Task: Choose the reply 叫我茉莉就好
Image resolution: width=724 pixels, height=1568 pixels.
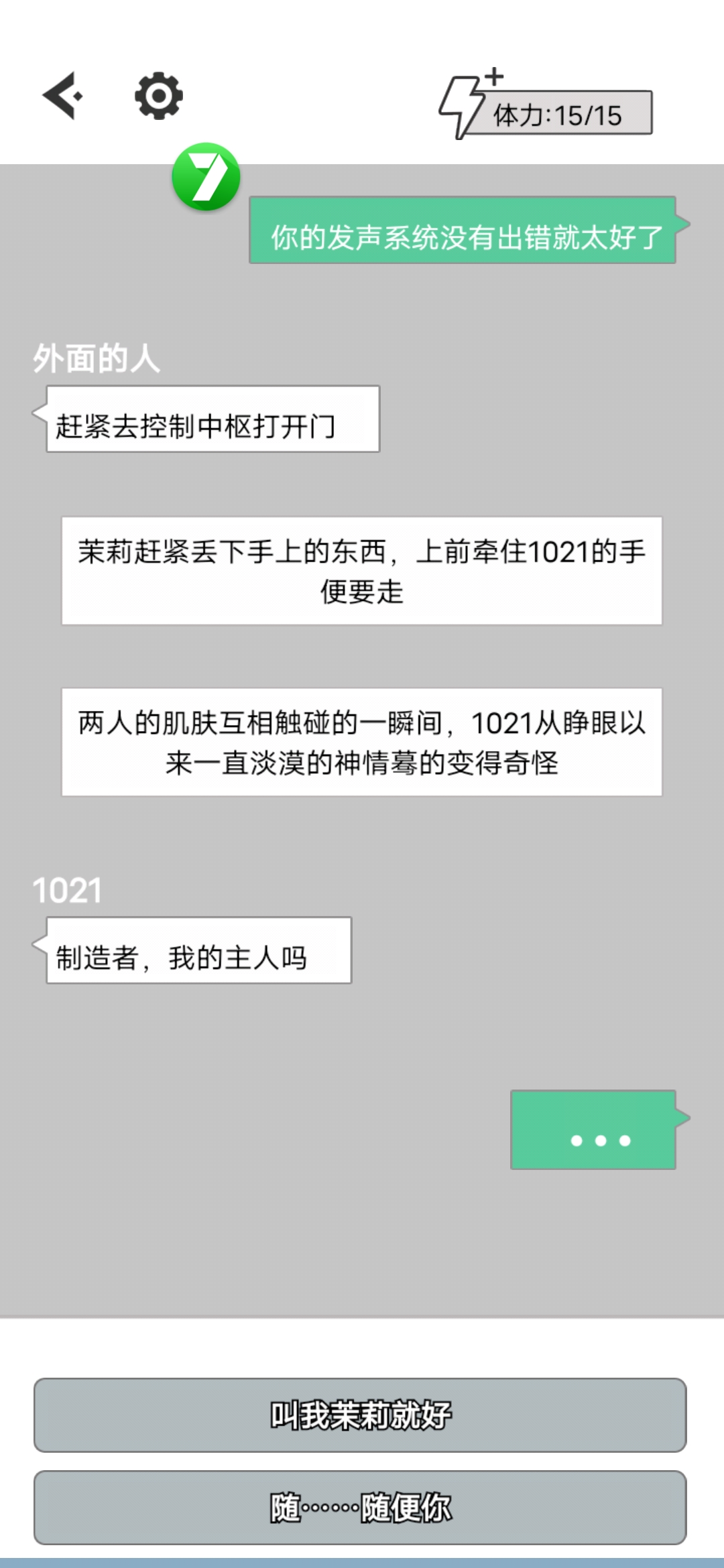Action: pos(362,1416)
